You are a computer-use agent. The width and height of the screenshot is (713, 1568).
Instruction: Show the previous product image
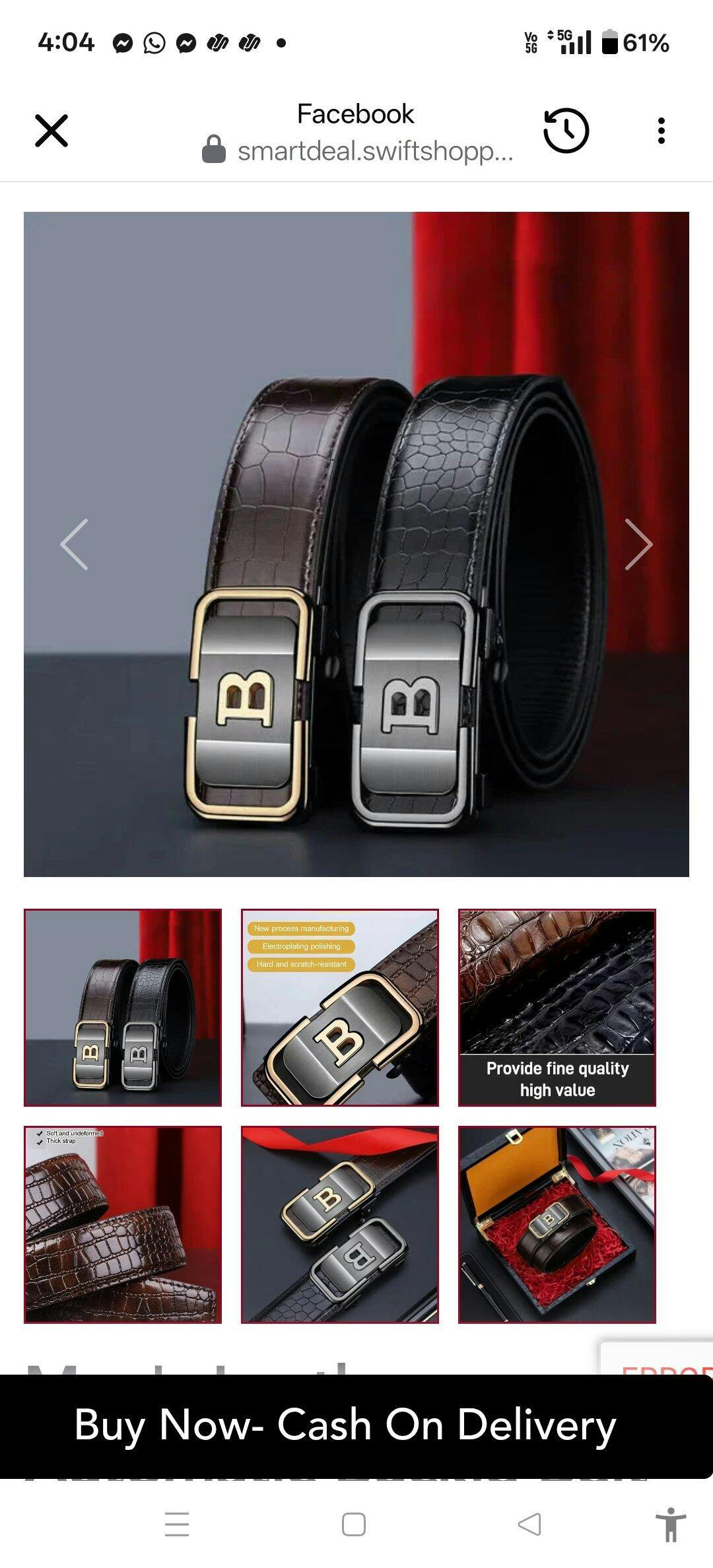pos(74,544)
